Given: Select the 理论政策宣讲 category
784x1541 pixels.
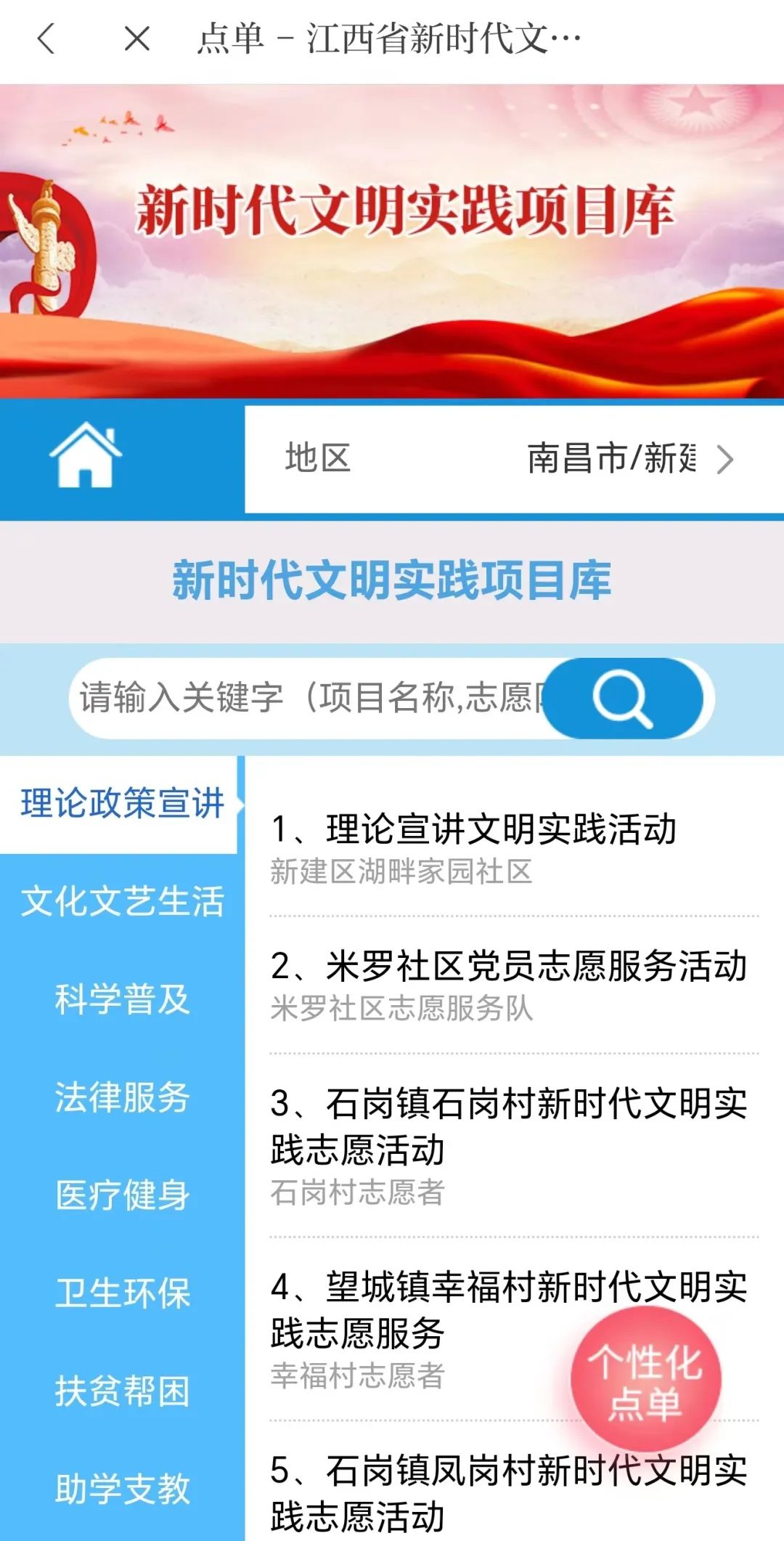Looking at the screenshot, I should (x=122, y=804).
